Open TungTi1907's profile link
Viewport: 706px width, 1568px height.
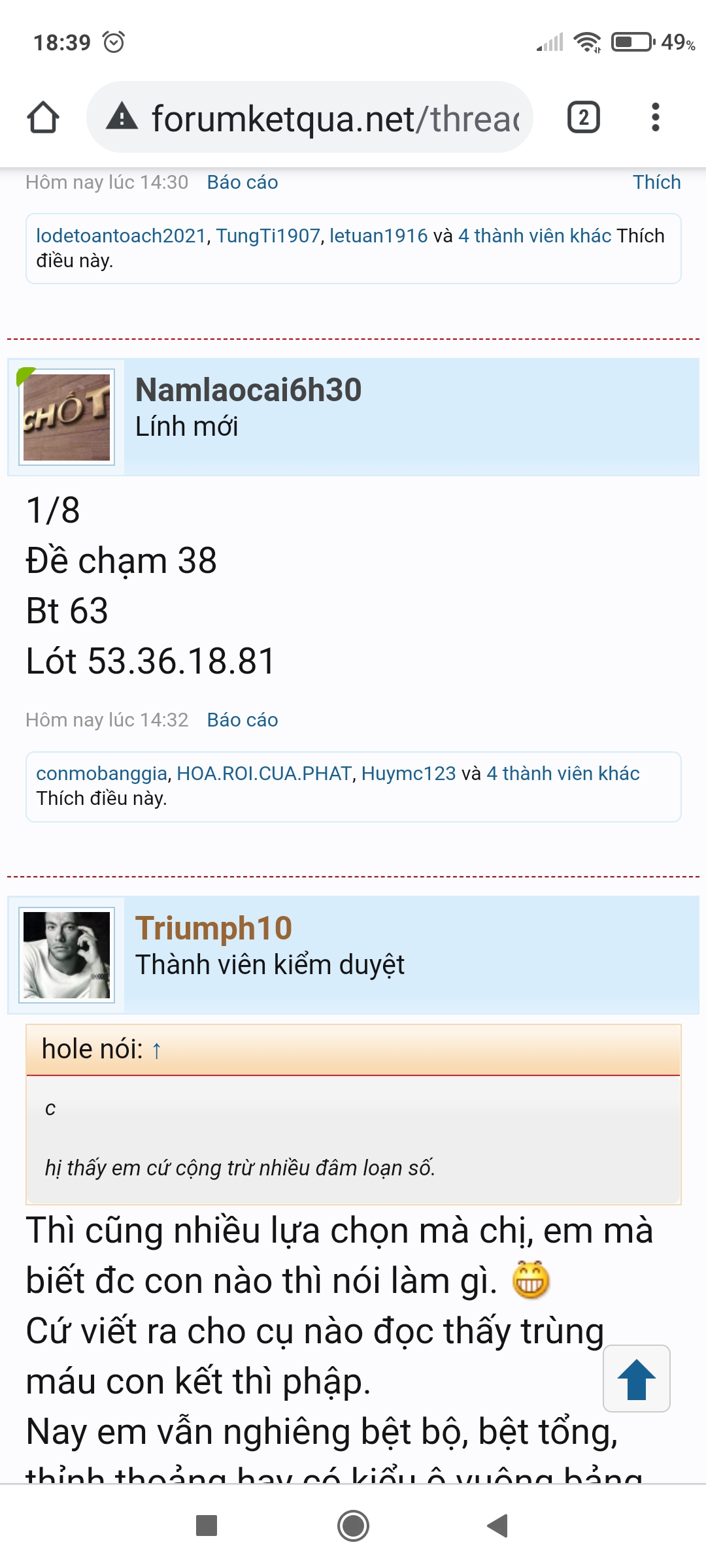[268, 236]
